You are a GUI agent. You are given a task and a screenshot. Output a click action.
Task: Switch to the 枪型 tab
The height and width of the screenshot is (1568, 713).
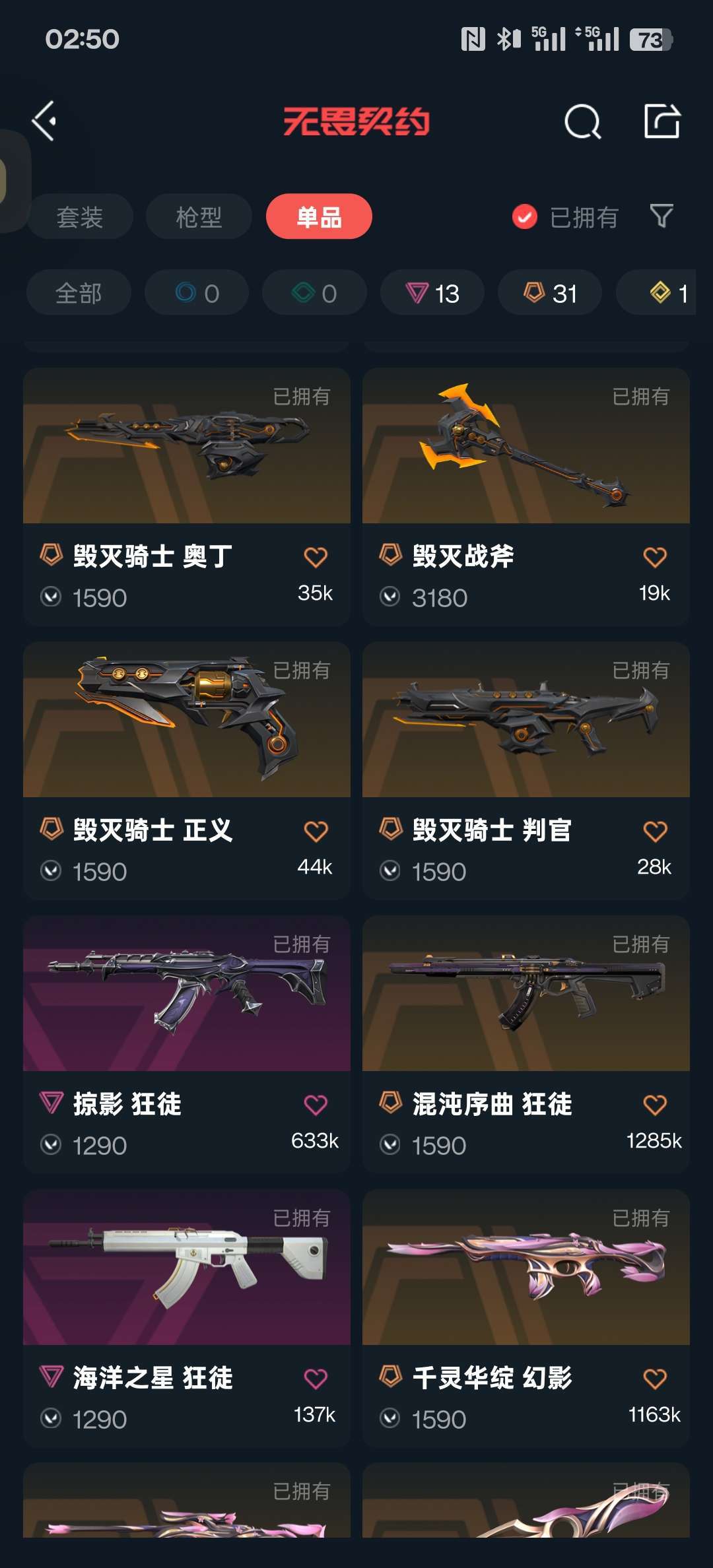click(199, 216)
